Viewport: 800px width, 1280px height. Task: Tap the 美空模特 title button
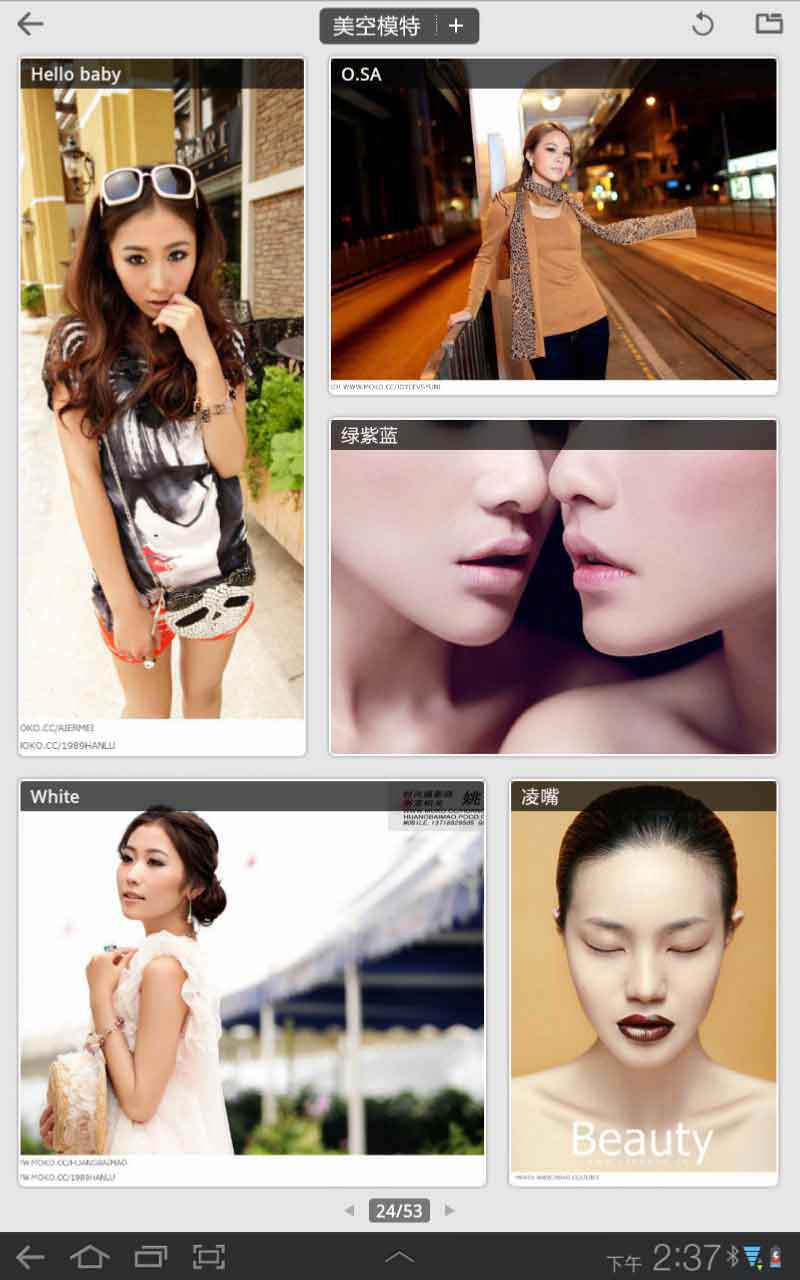[378, 26]
